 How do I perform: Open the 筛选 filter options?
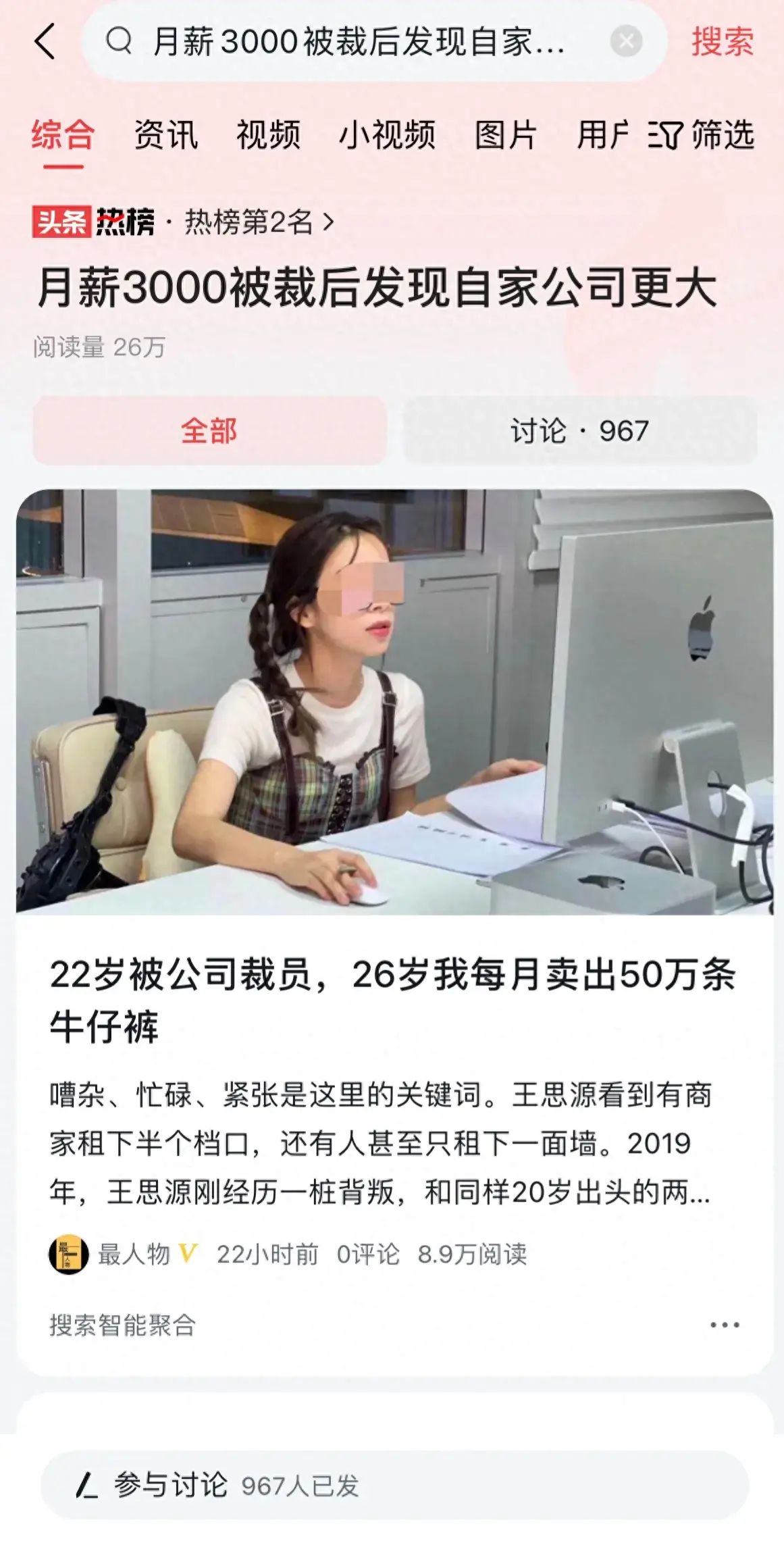point(702,134)
